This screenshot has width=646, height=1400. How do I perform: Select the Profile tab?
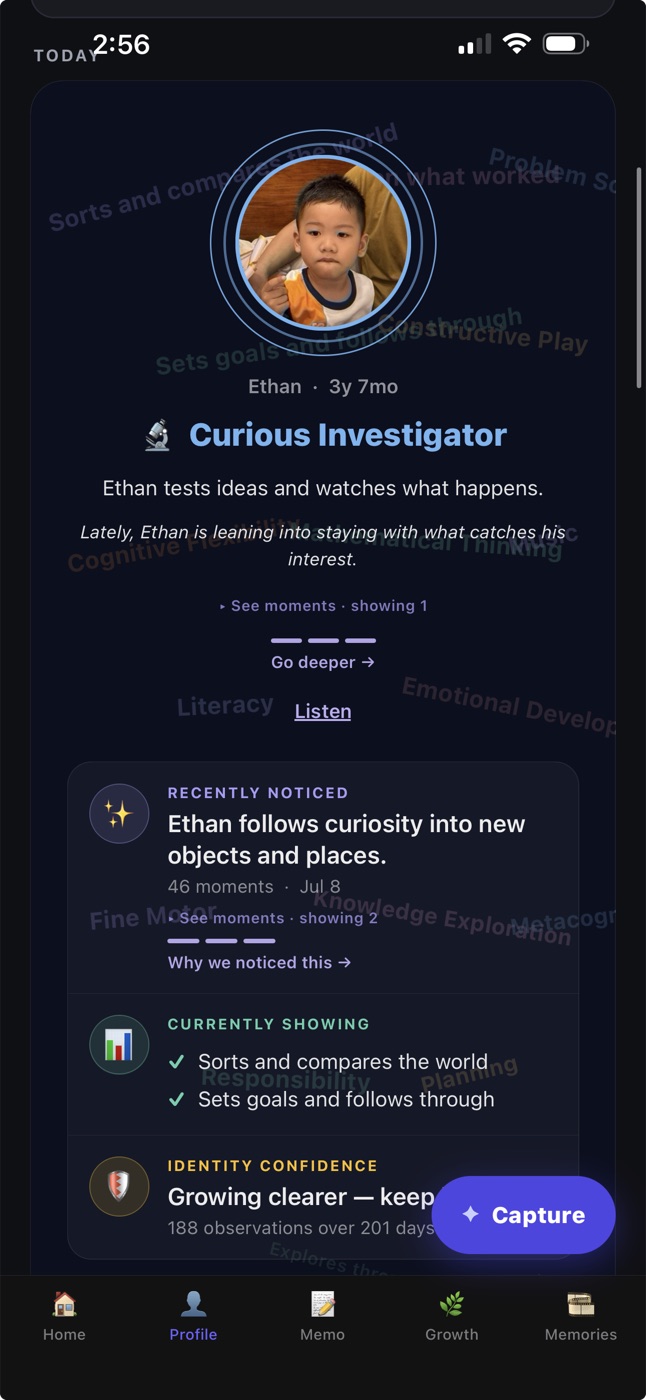coord(193,1316)
